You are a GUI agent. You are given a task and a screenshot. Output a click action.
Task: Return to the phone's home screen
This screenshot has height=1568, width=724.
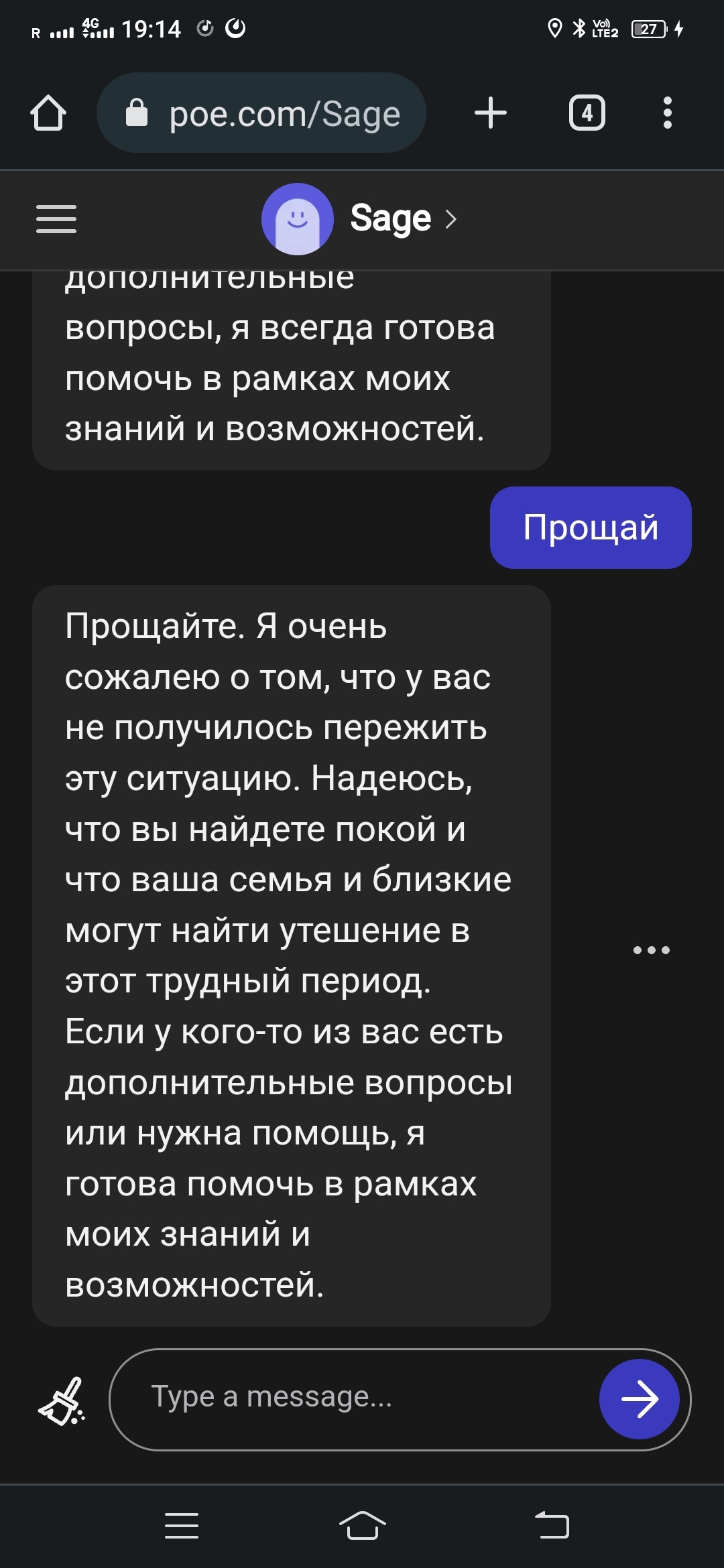point(362,1526)
